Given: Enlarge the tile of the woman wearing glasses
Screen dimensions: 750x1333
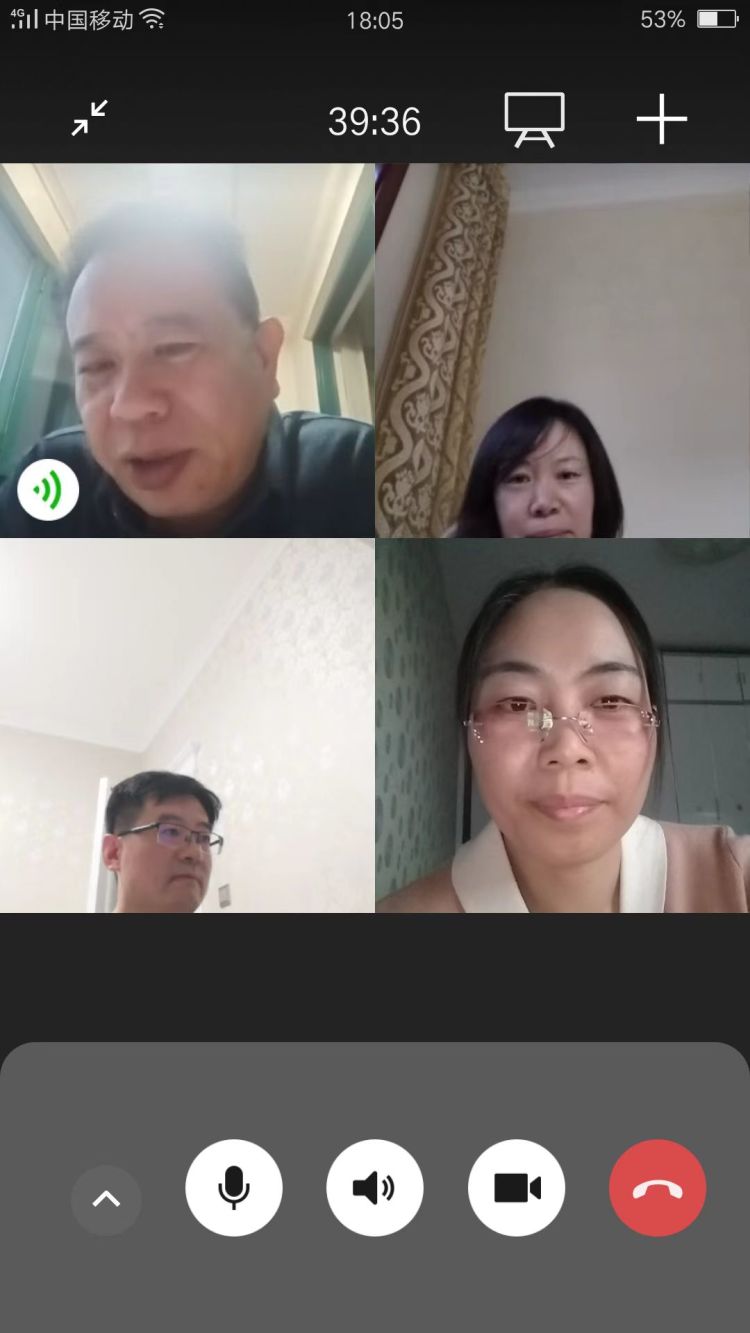Looking at the screenshot, I should click(x=563, y=726).
